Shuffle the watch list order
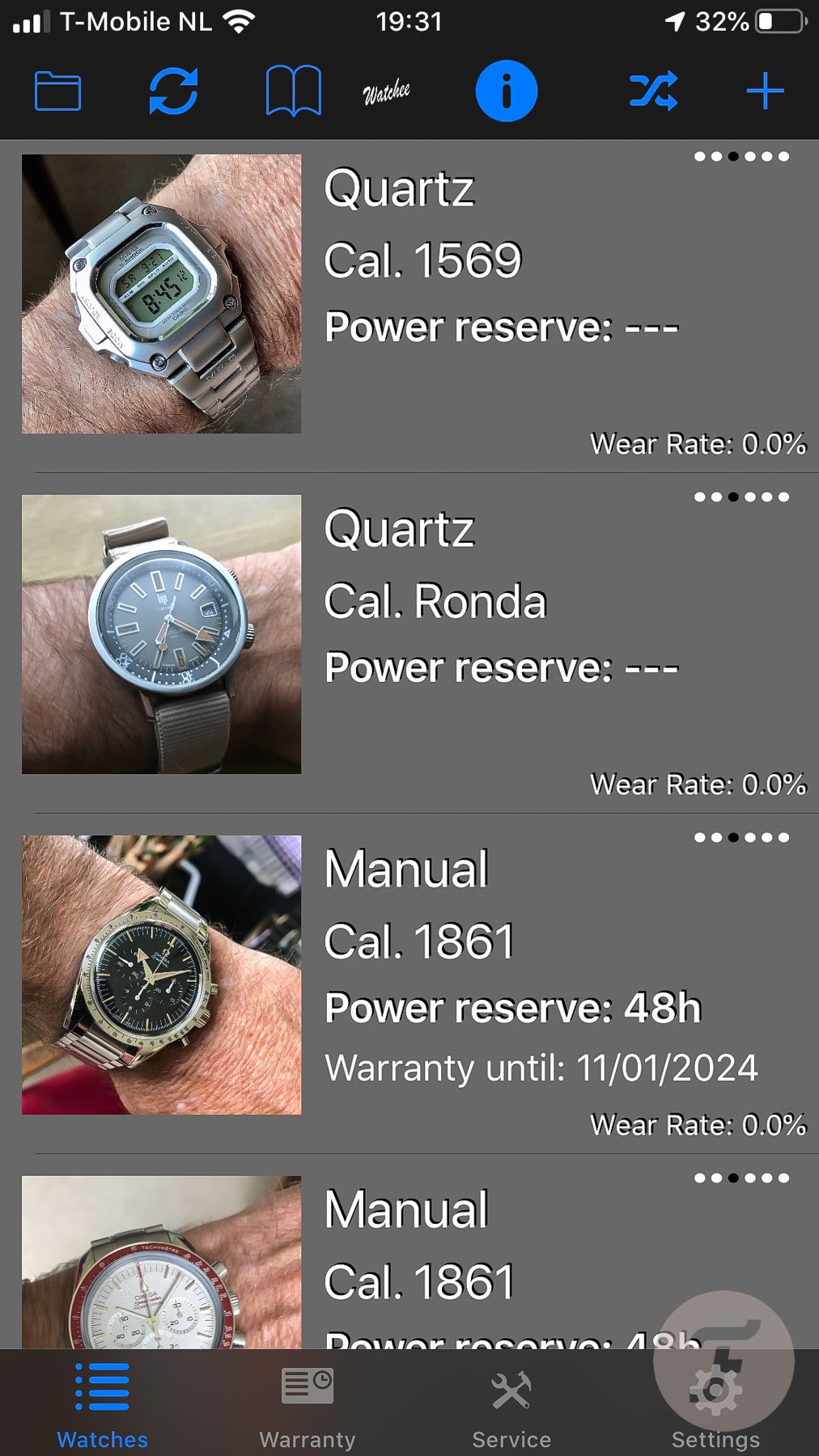This screenshot has width=819, height=1456. point(652,91)
